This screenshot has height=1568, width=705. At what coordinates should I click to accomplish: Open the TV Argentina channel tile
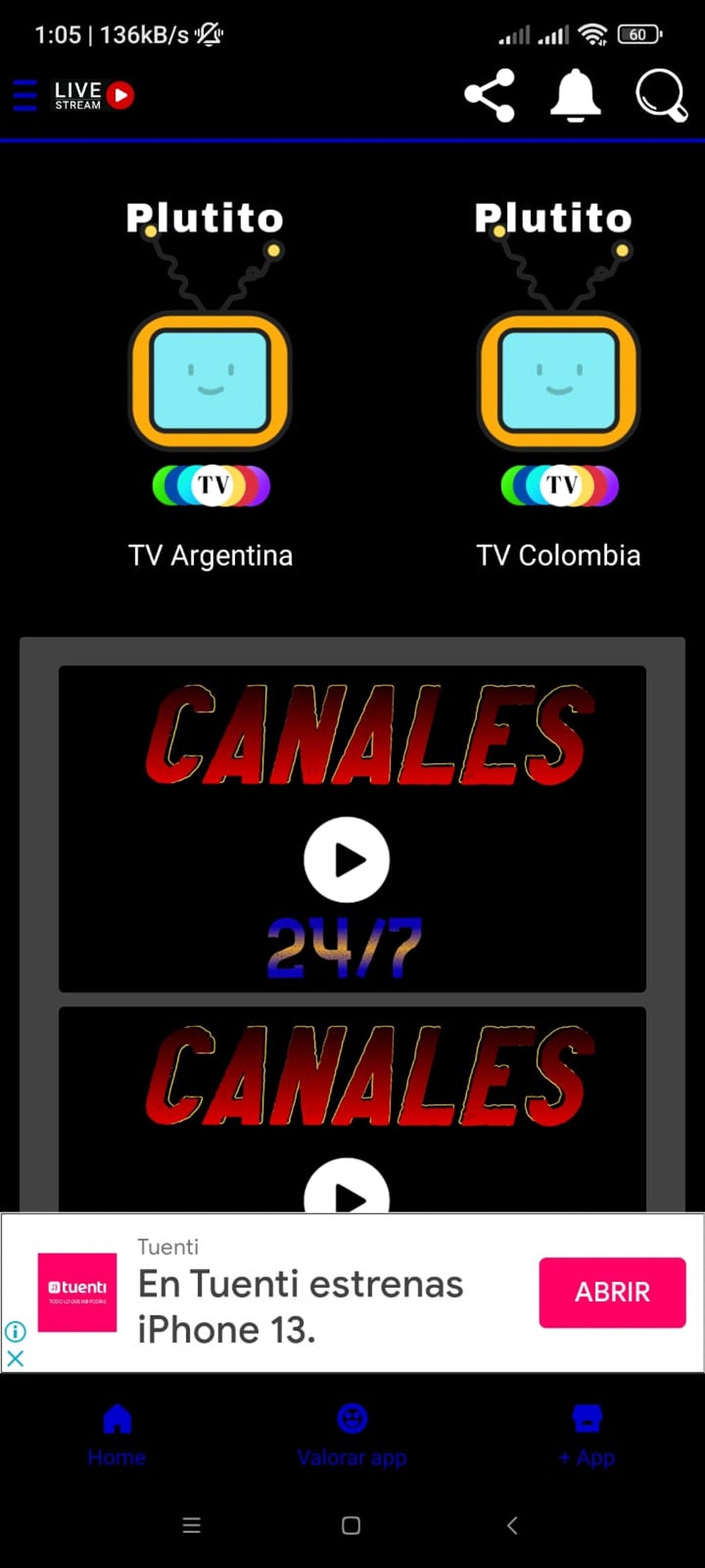click(x=210, y=384)
